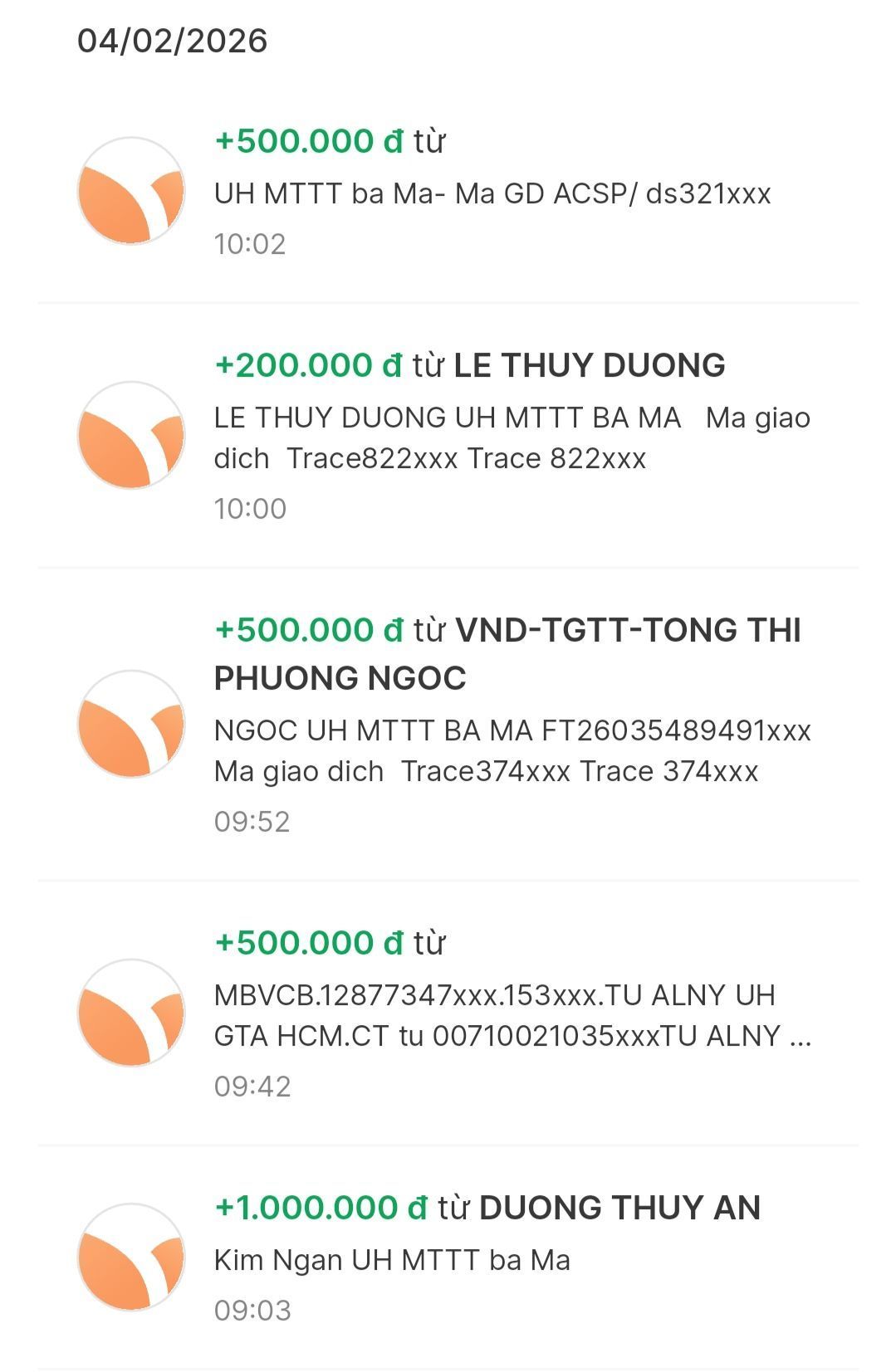Open the 10:02 transaction of +500.000 đ

[x=492, y=192]
